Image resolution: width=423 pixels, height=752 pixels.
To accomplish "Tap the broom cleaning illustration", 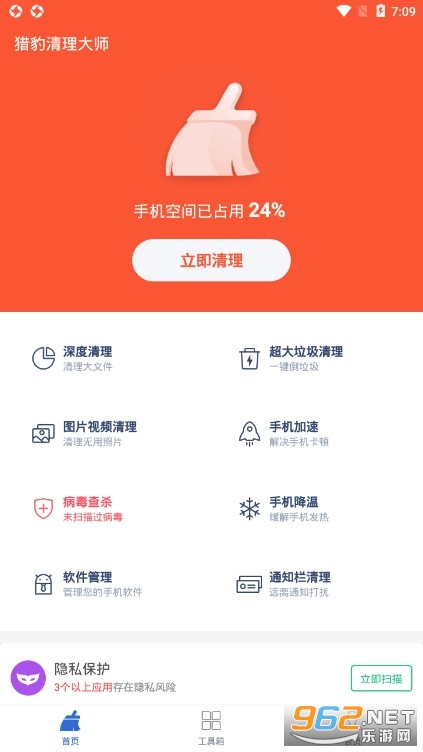I will 211,130.
